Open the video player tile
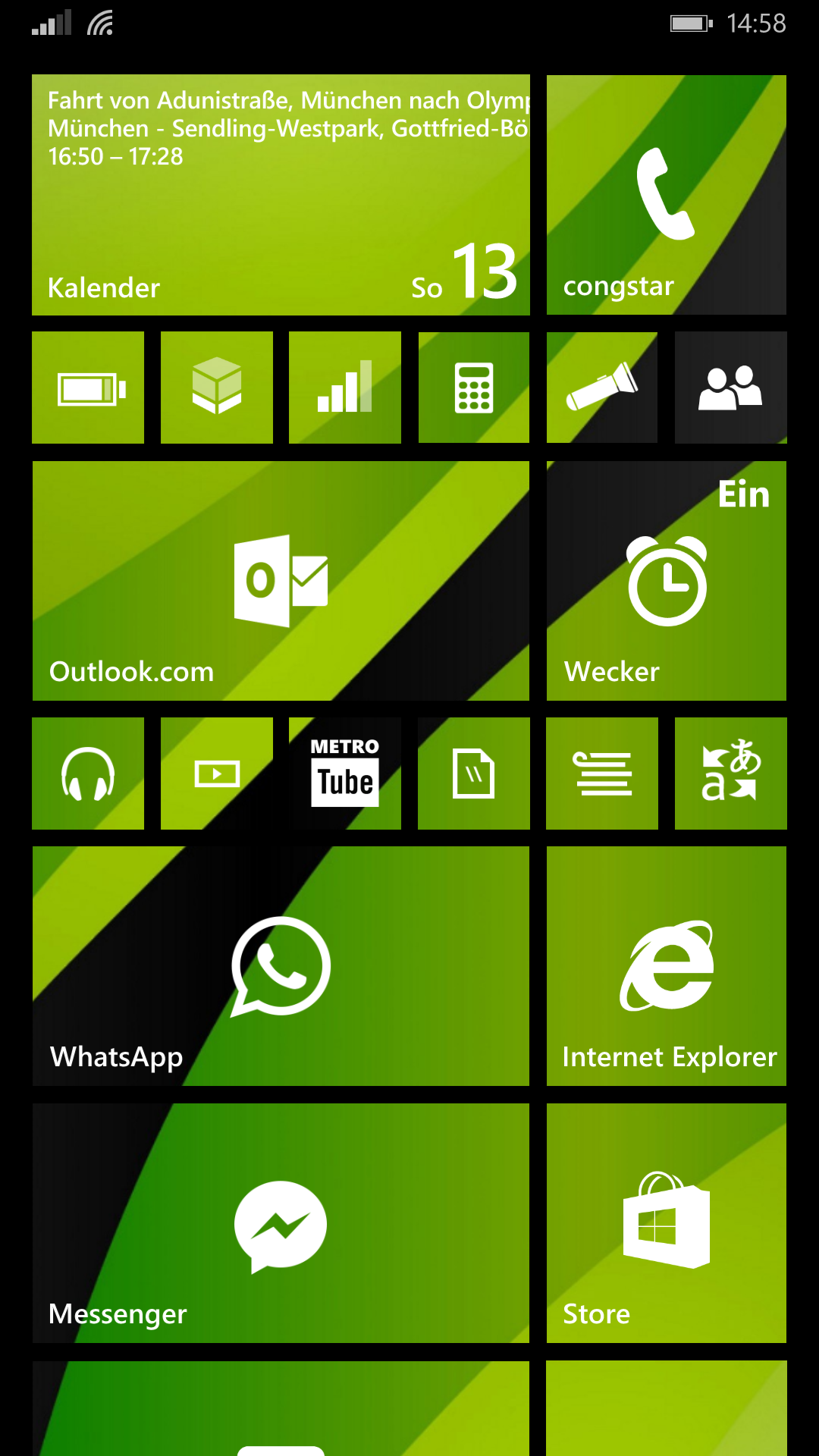The width and height of the screenshot is (819, 1456). click(217, 773)
